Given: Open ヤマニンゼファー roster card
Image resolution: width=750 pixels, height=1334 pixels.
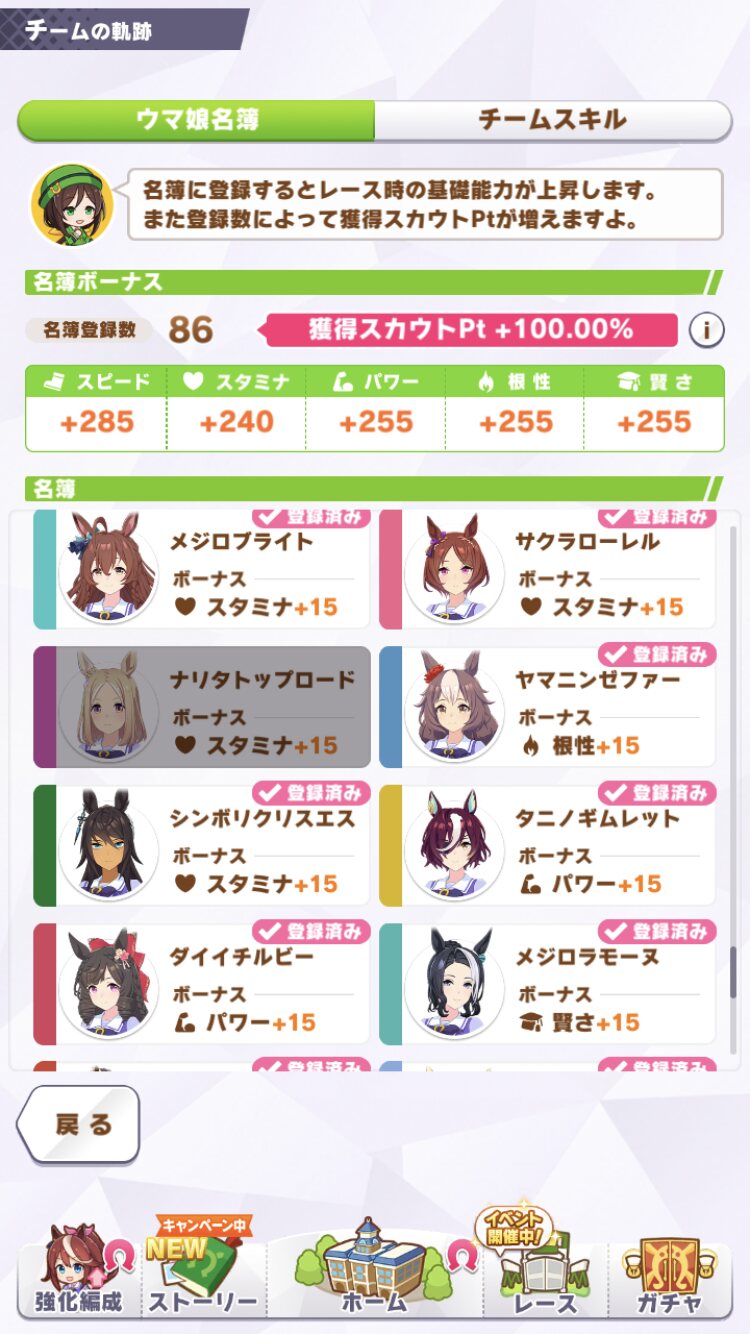Looking at the screenshot, I should 548,706.
